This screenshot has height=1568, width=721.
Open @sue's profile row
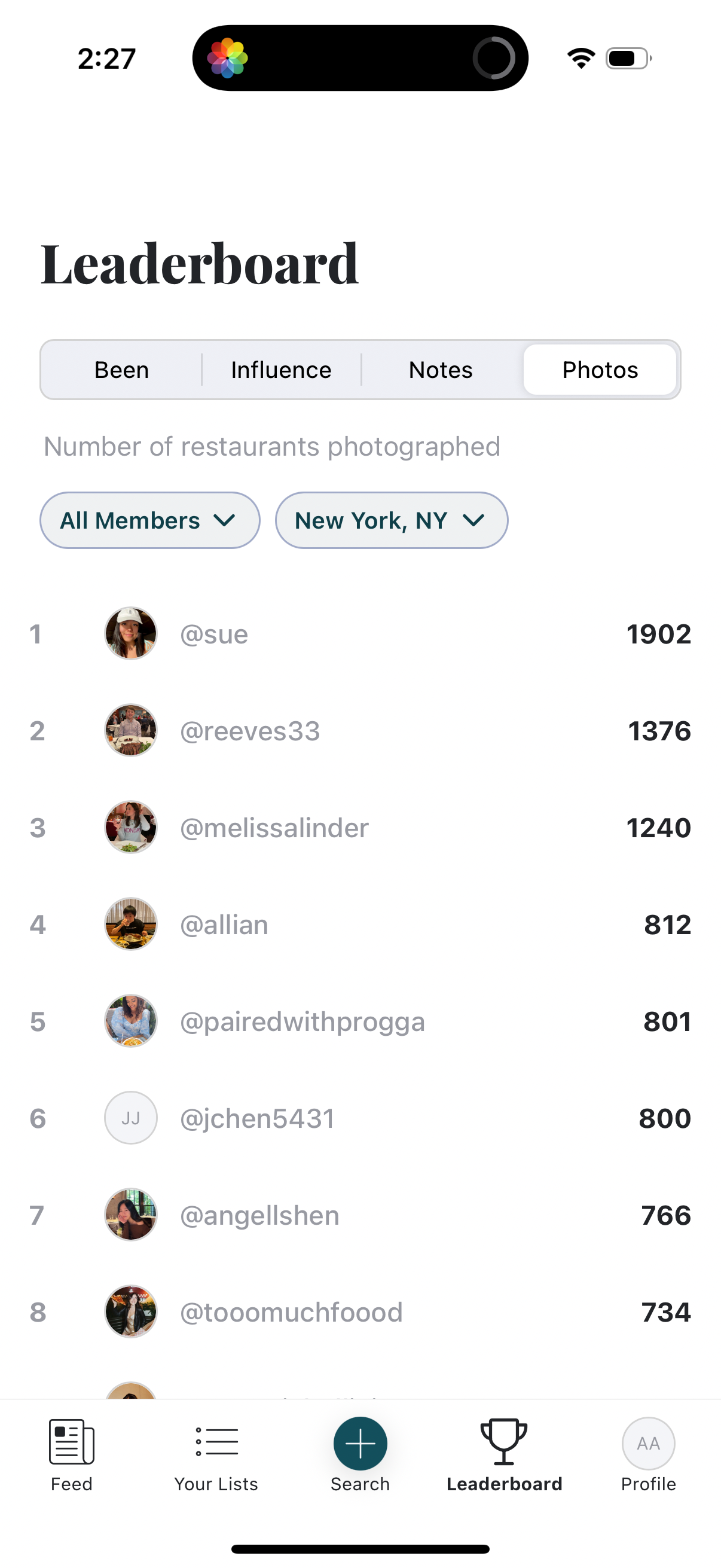pos(360,634)
